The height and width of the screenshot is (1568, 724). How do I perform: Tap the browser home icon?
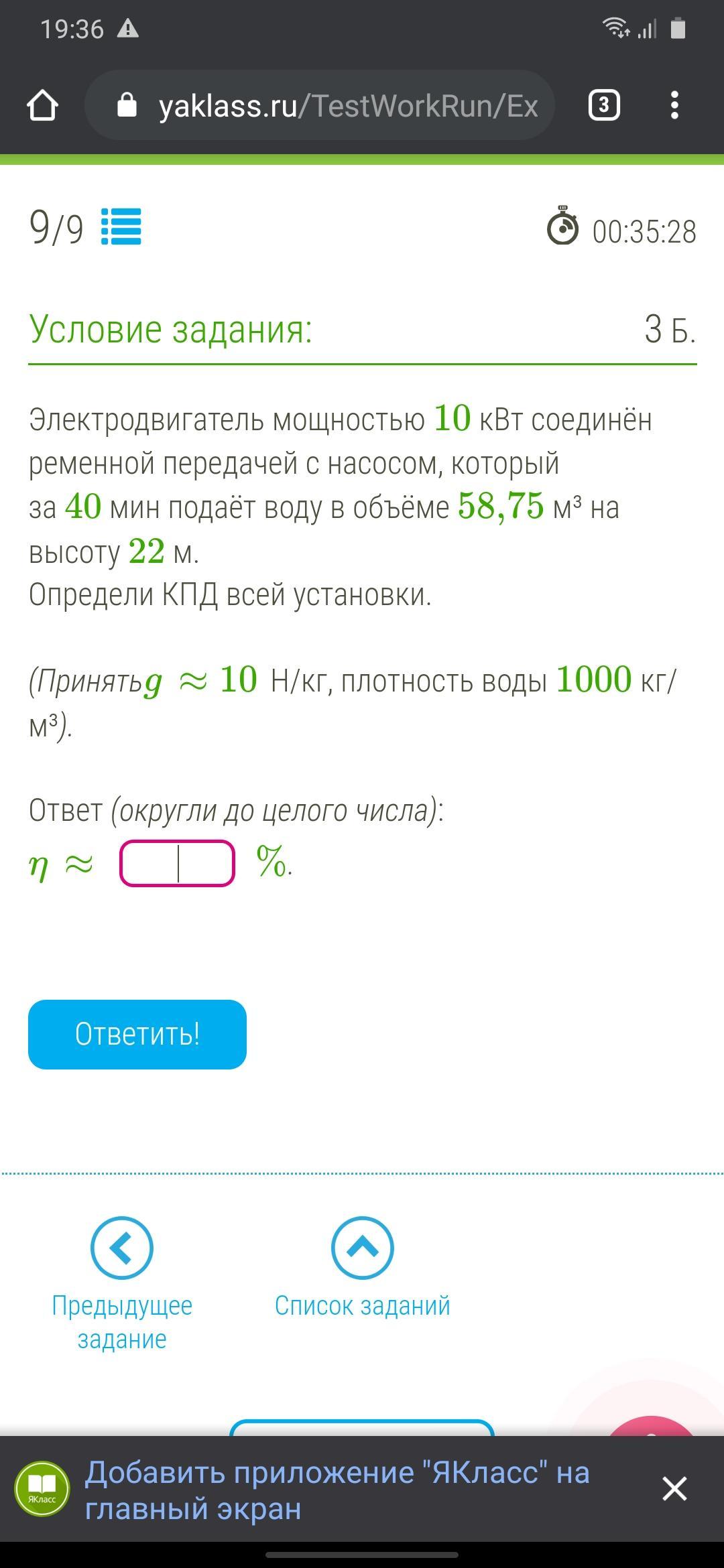coord(42,106)
